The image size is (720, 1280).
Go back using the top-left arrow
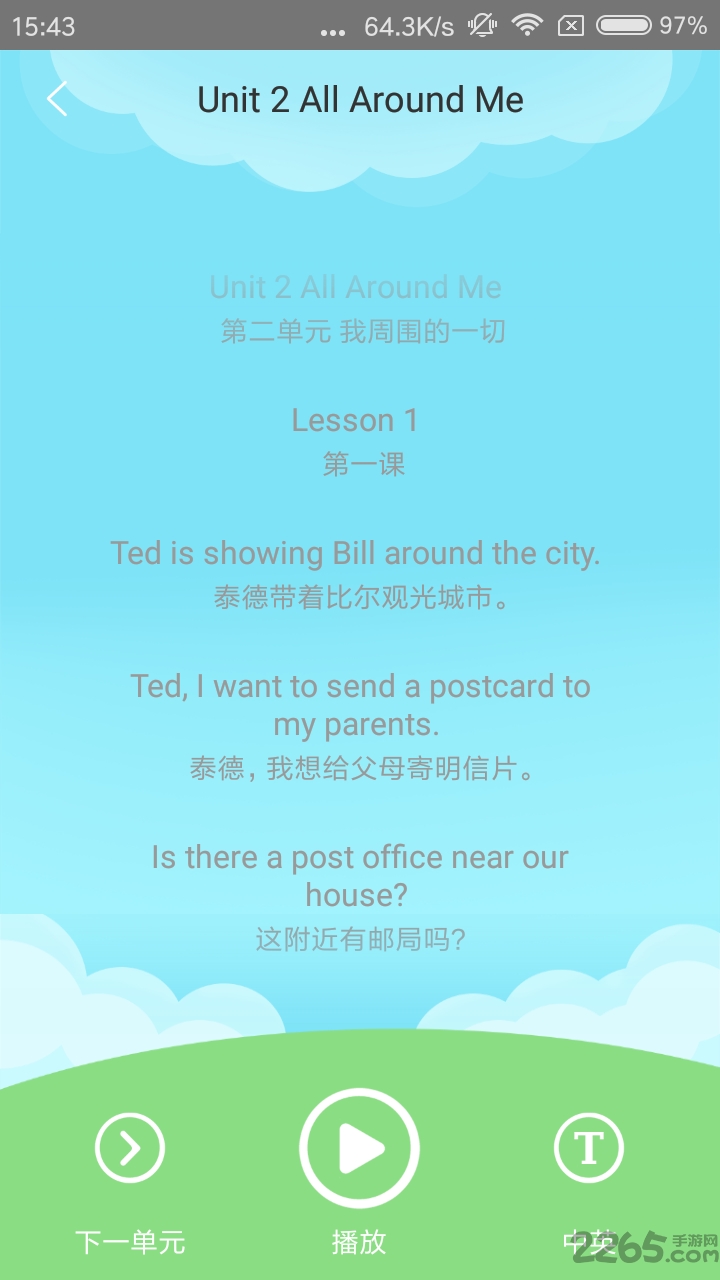[x=57, y=99]
